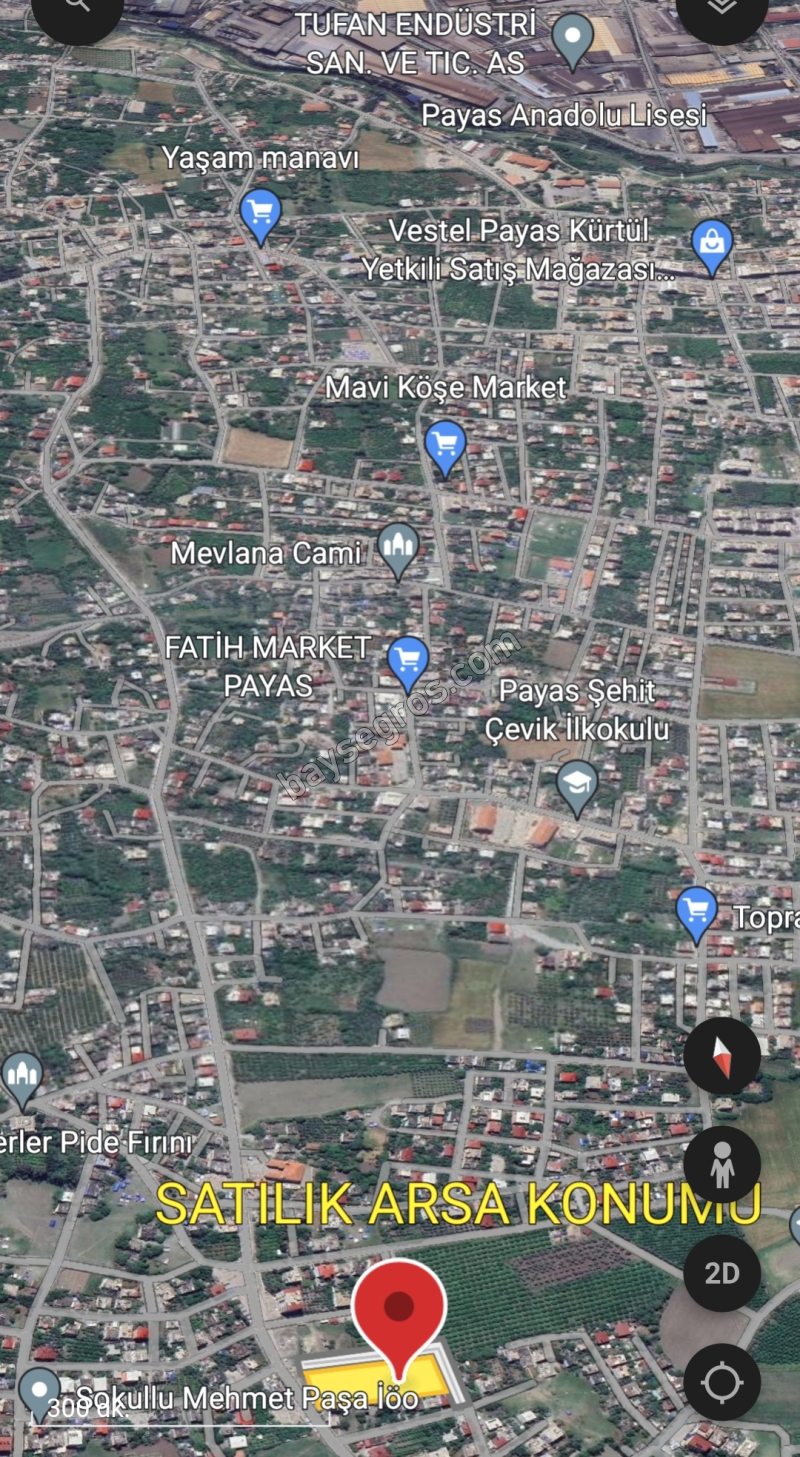Switch the map to 2D view
Image resolution: width=800 pixels, height=1457 pixels.
click(722, 1273)
